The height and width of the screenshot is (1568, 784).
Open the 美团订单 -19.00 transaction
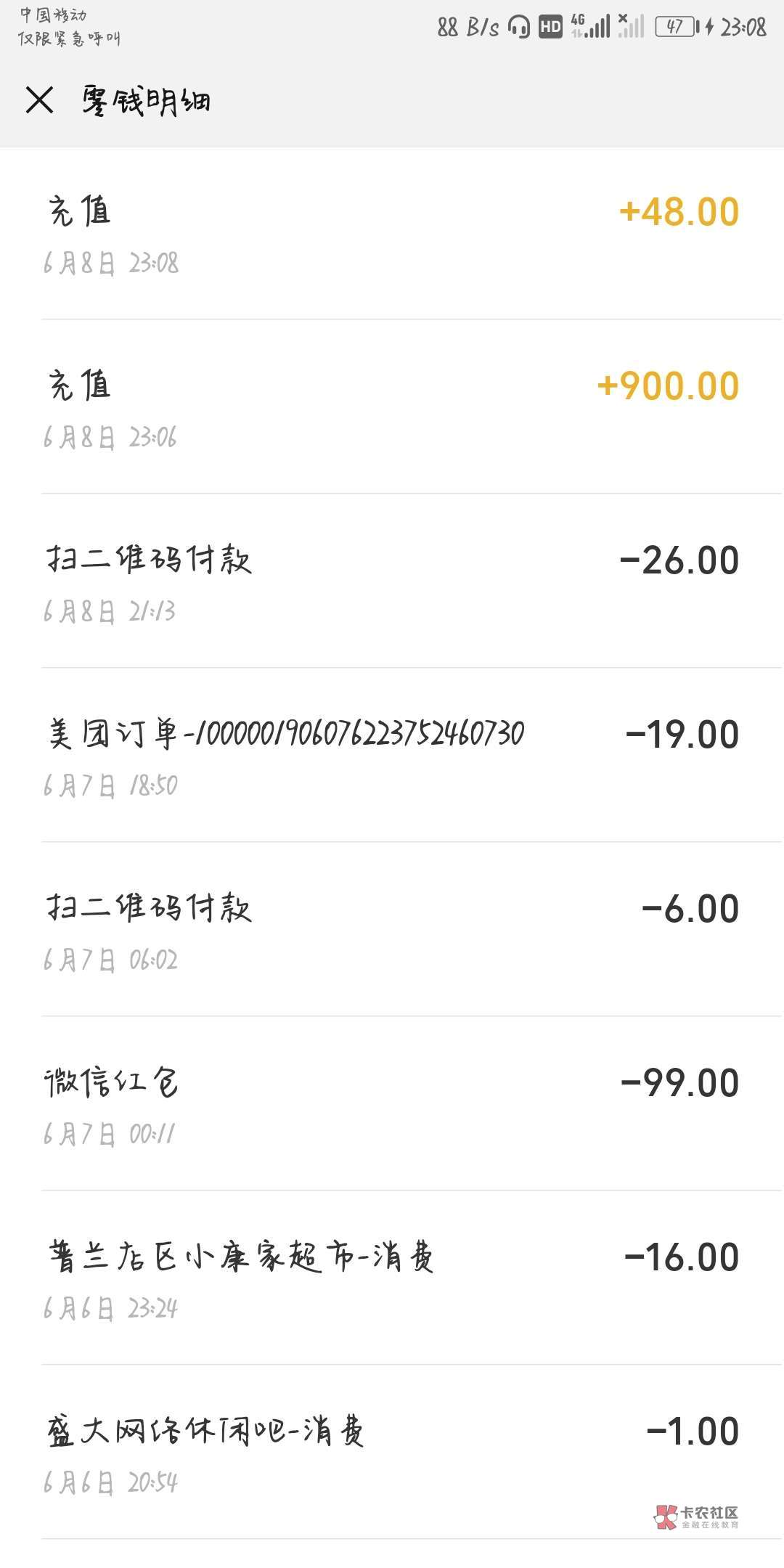392,756
